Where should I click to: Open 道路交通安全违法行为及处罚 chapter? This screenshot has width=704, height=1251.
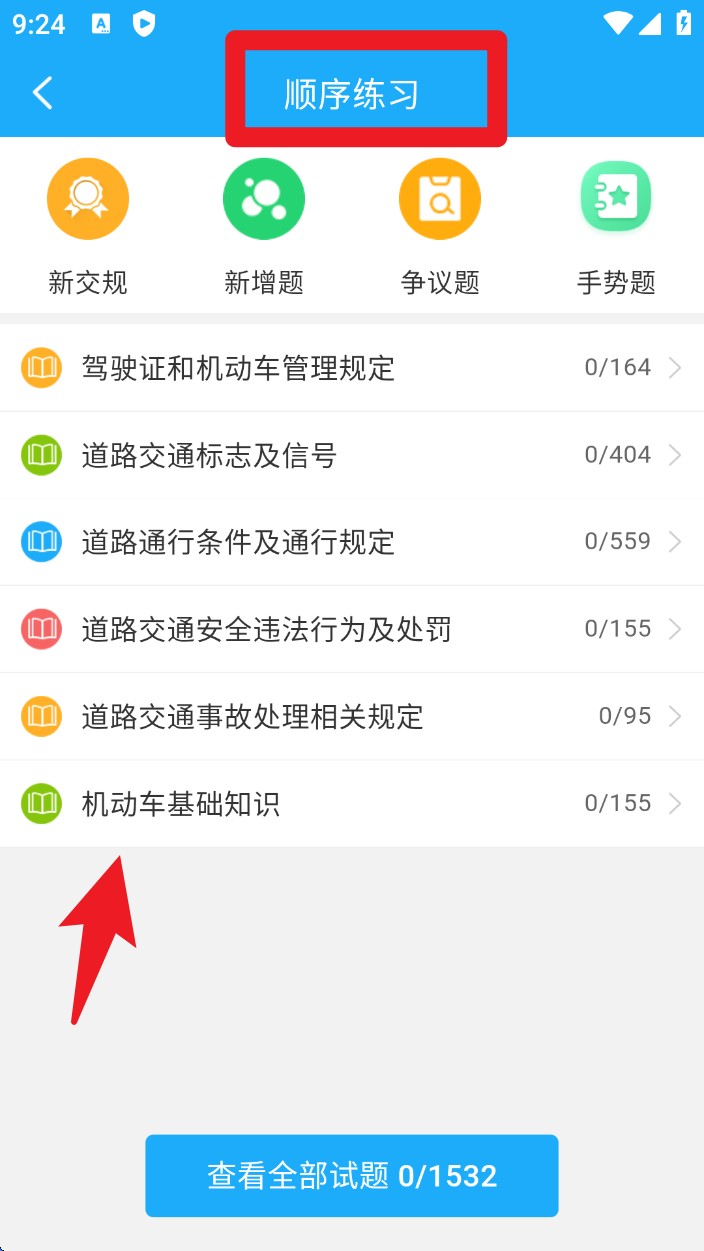350,629
